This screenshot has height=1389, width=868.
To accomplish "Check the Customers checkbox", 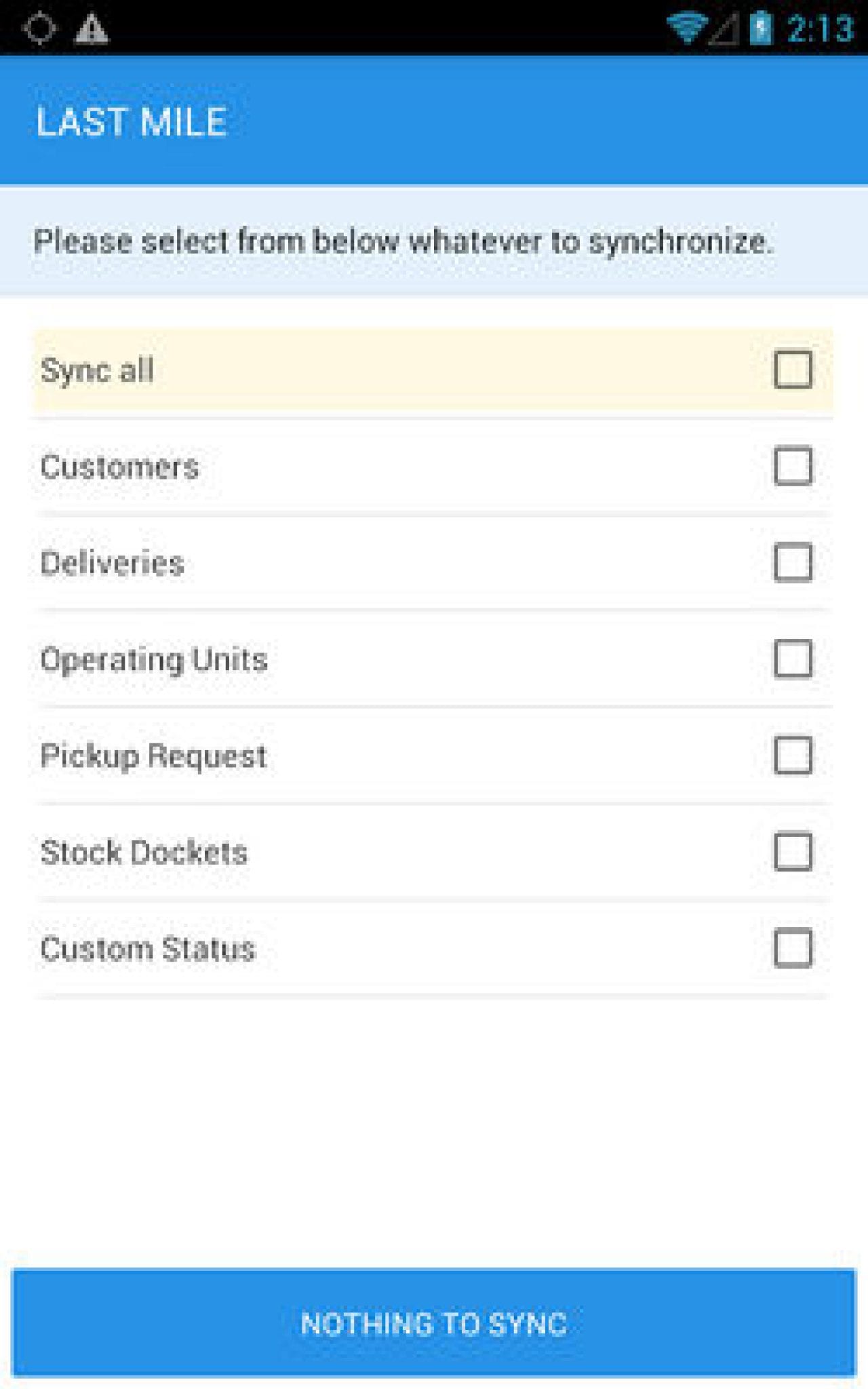I will pos(795,465).
